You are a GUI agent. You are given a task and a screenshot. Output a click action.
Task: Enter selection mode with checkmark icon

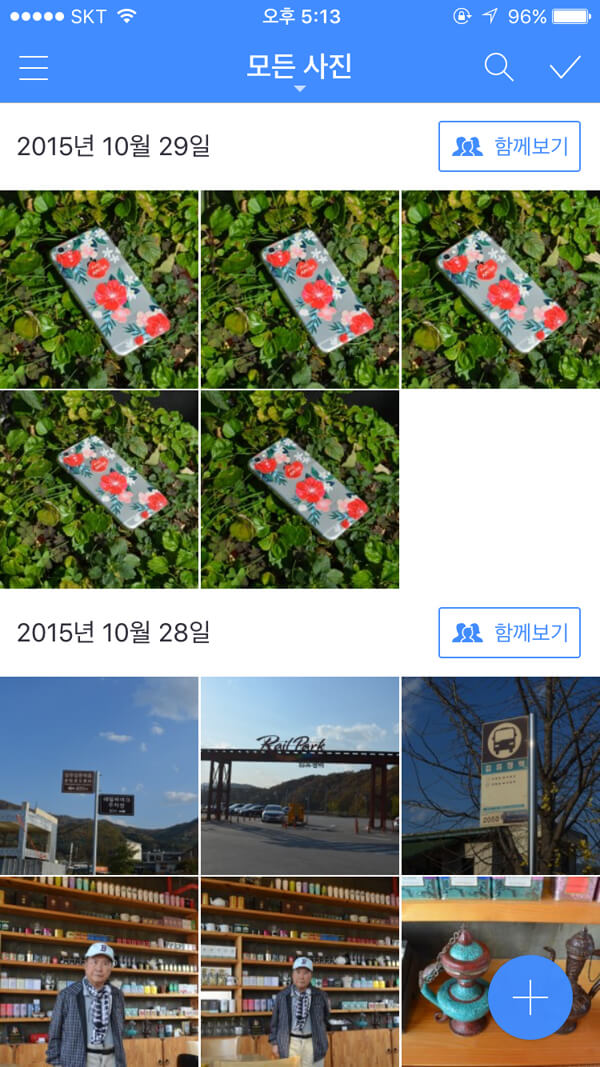[x=565, y=68]
